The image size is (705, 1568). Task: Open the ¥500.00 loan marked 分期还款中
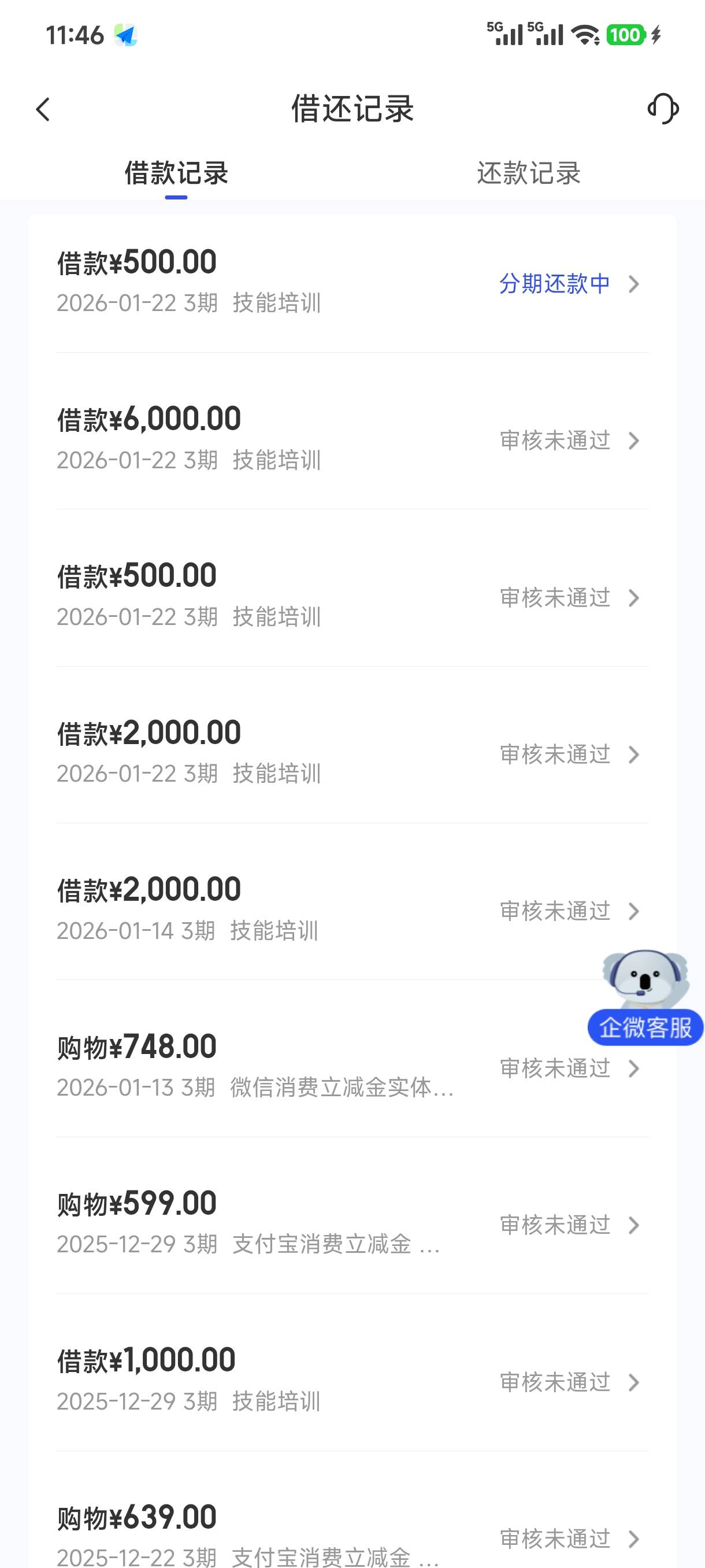(x=352, y=282)
